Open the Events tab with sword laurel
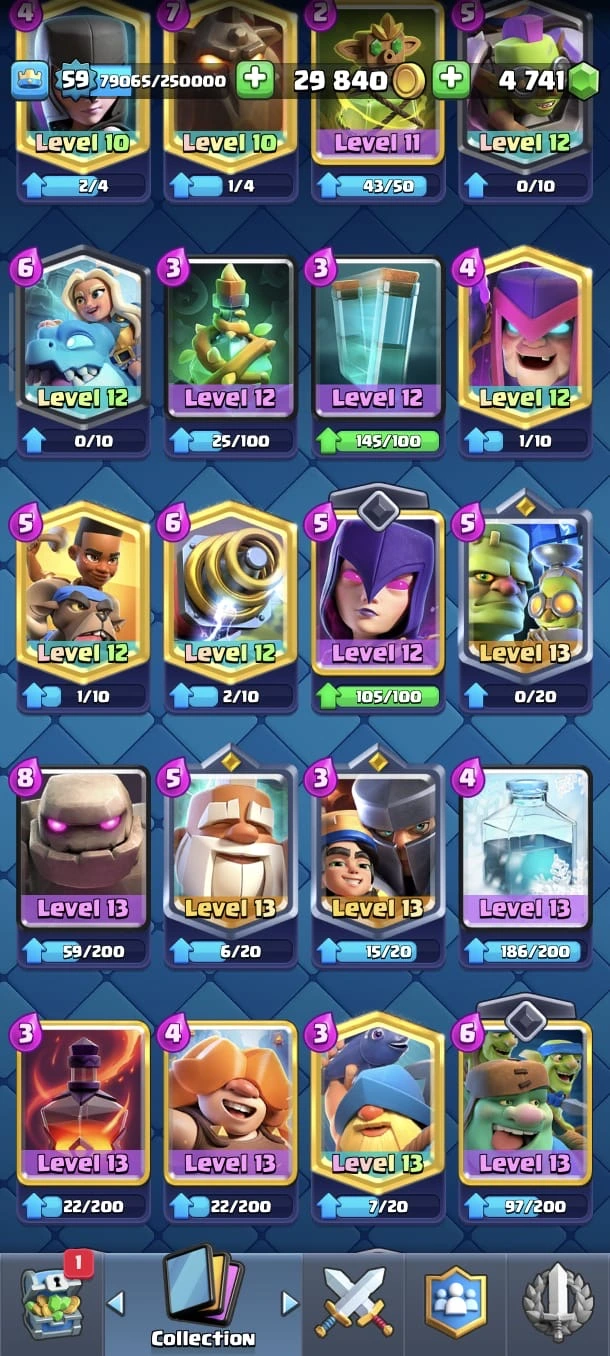Screen dimensions: 610x1356 [558, 1303]
